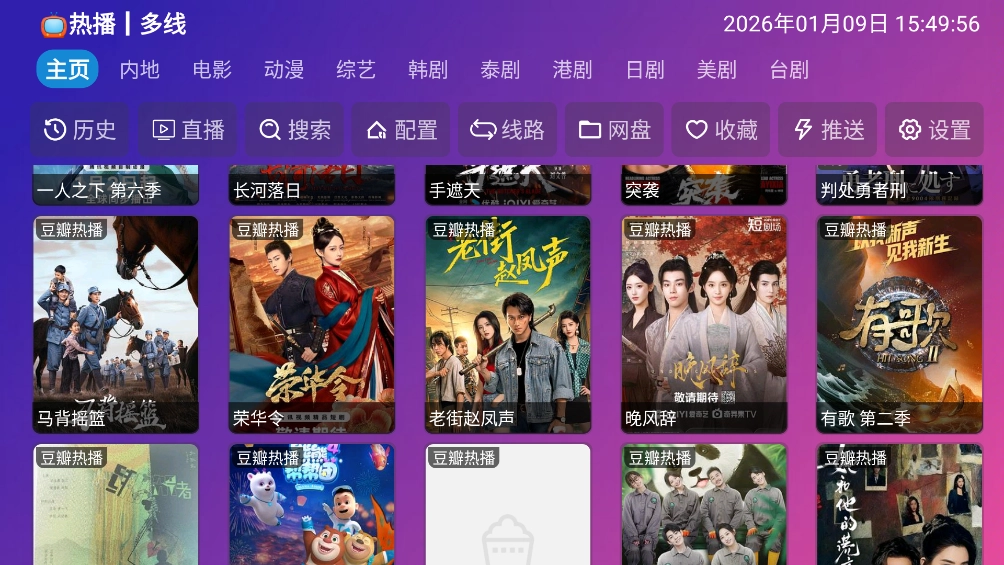This screenshot has width=1004, height=565.
Task: Open 有歌 第二季
Action: (x=900, y=324)
